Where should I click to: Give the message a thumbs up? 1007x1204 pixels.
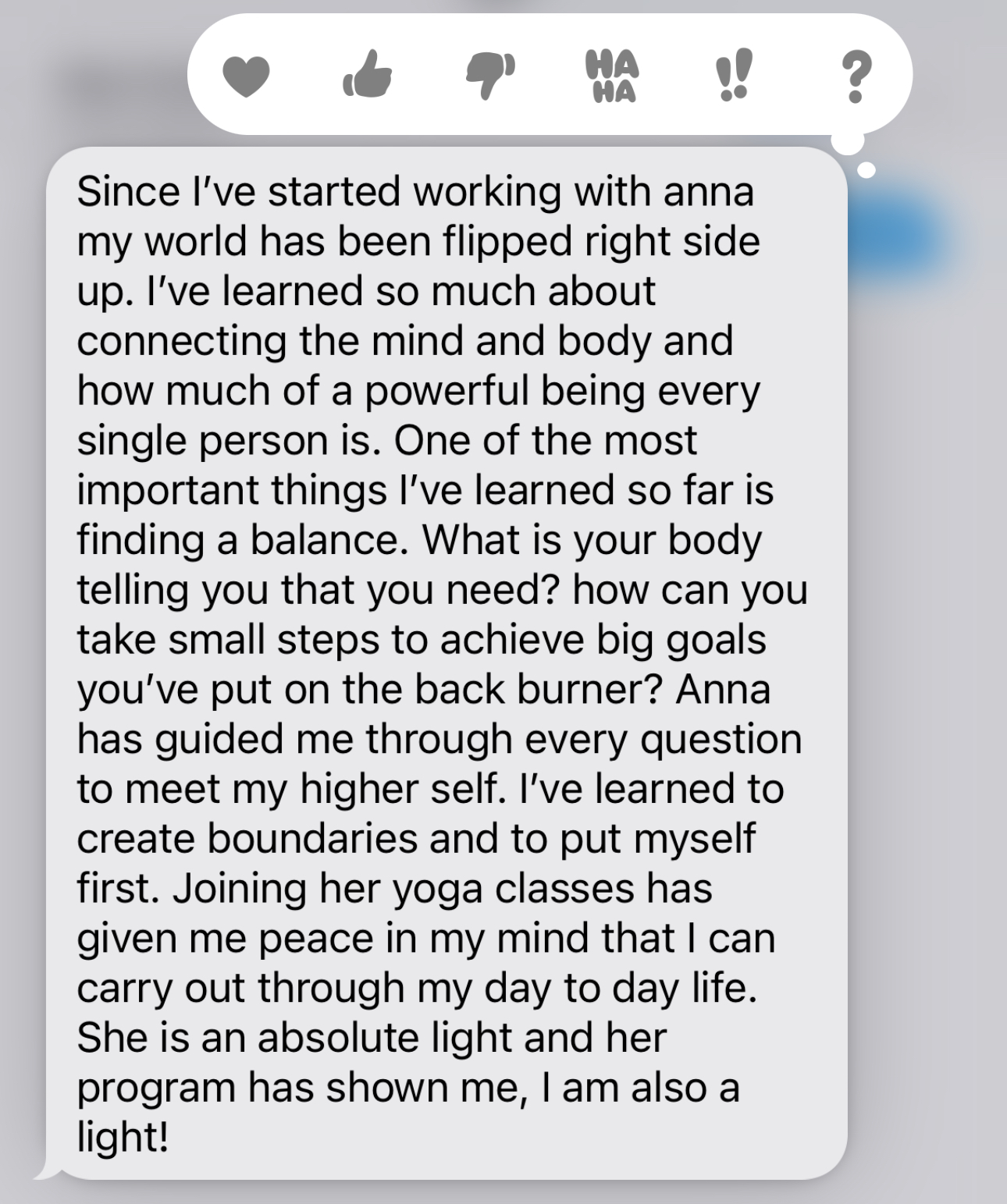[367, 74]
